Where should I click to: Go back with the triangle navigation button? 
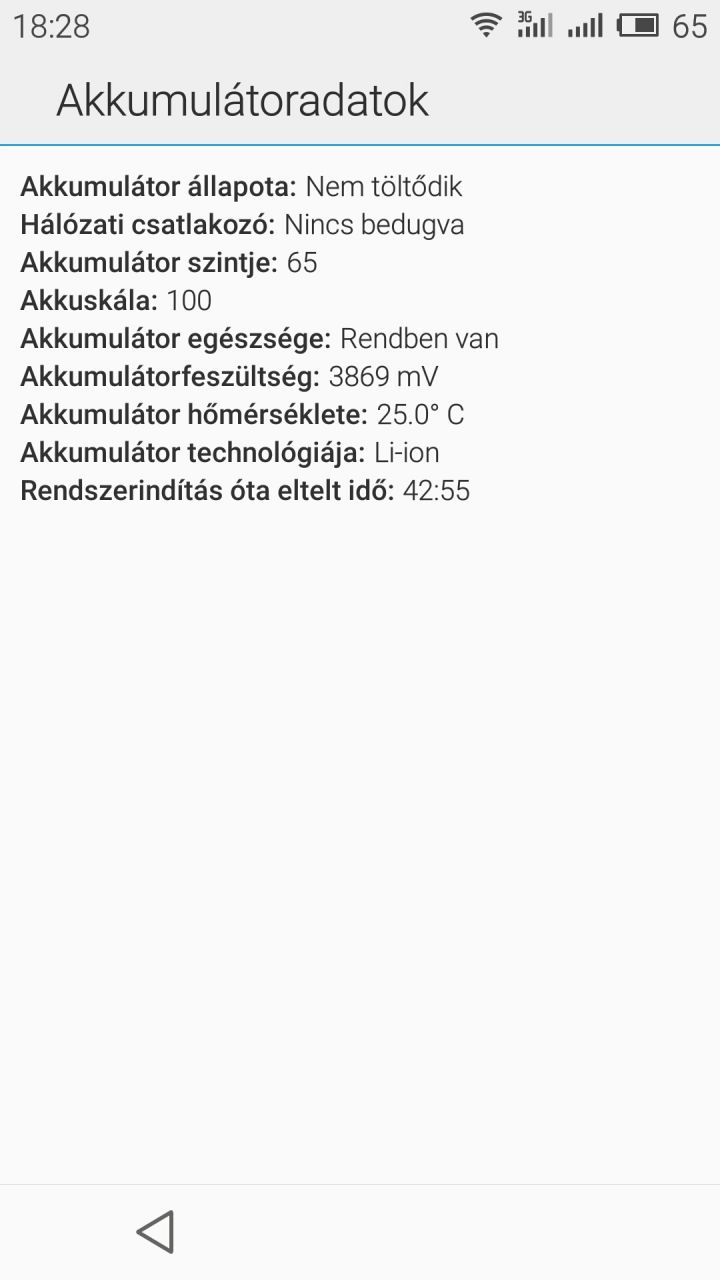pyautogui.click(x=156, y=1231)
